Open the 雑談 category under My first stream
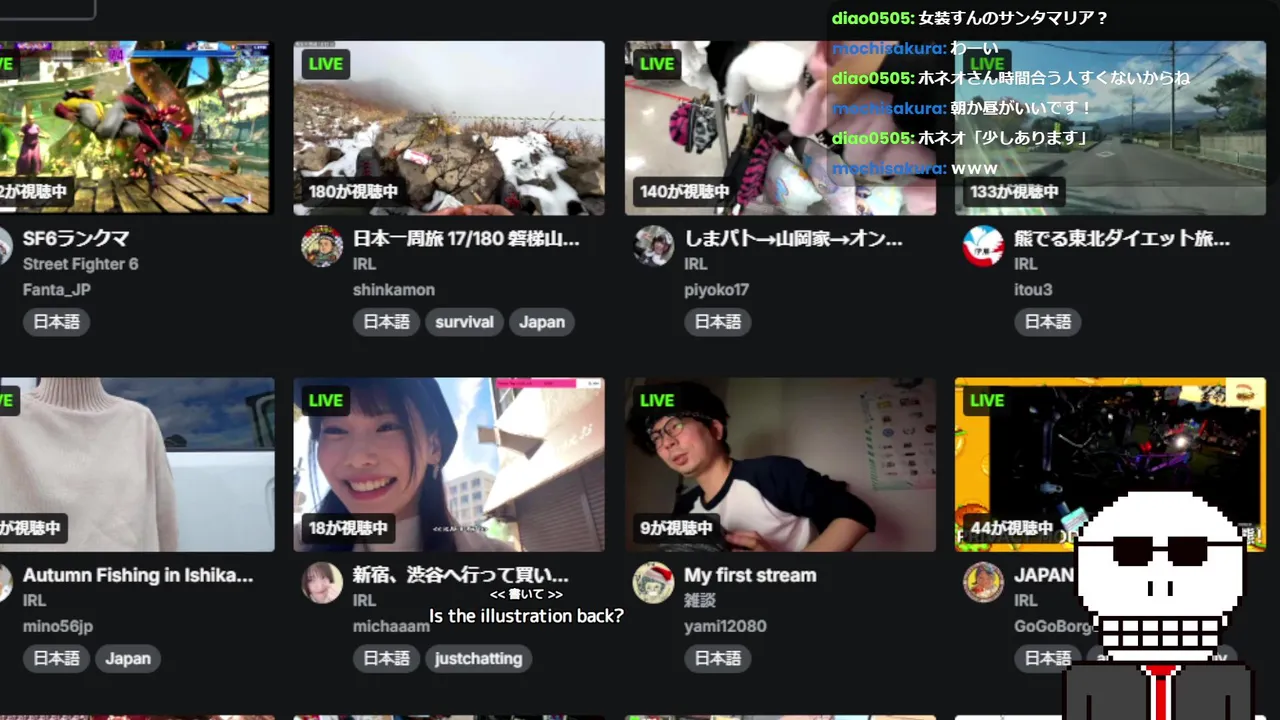 (x=695, y=600)
